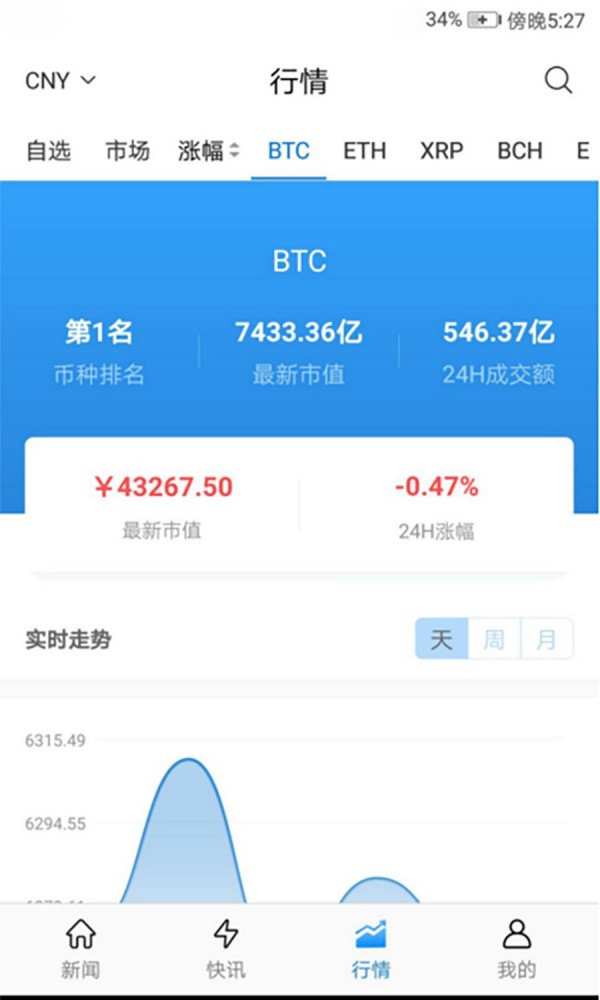Select the 天 chart range
The width and height of the screenshot is (600, 1000).
point(441,638)
